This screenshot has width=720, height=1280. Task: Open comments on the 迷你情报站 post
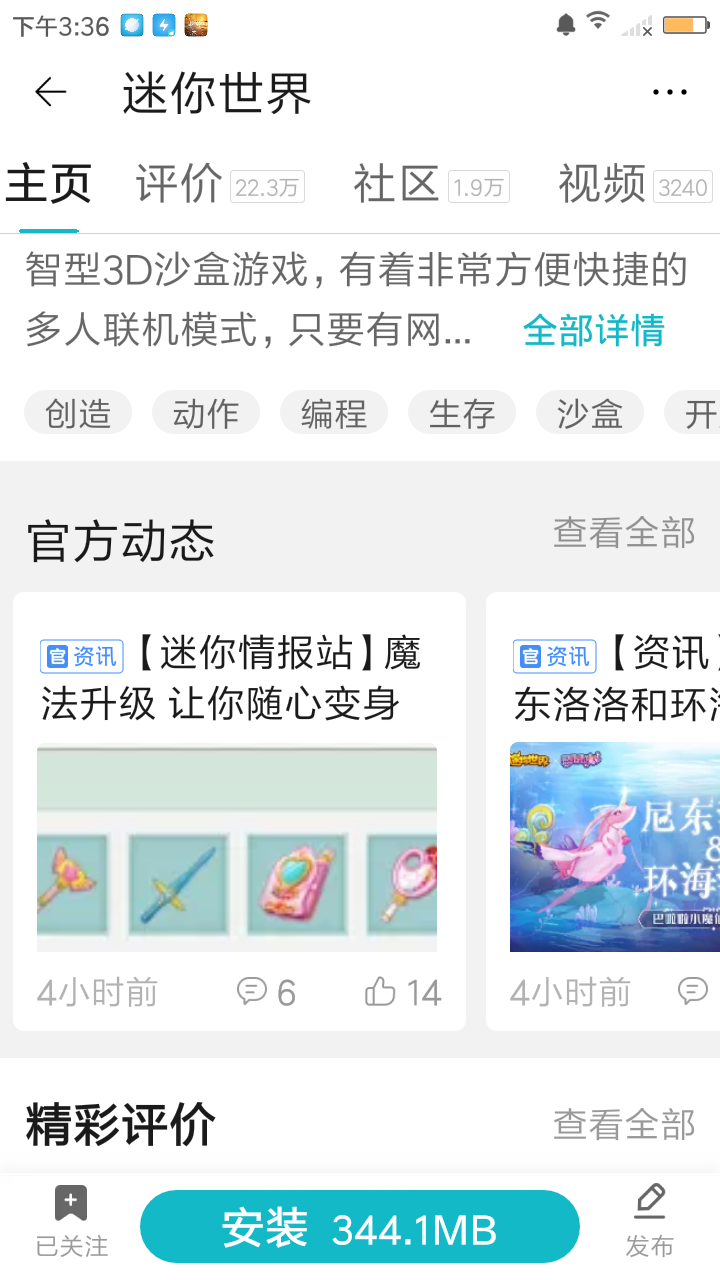[x=266, y=992]
